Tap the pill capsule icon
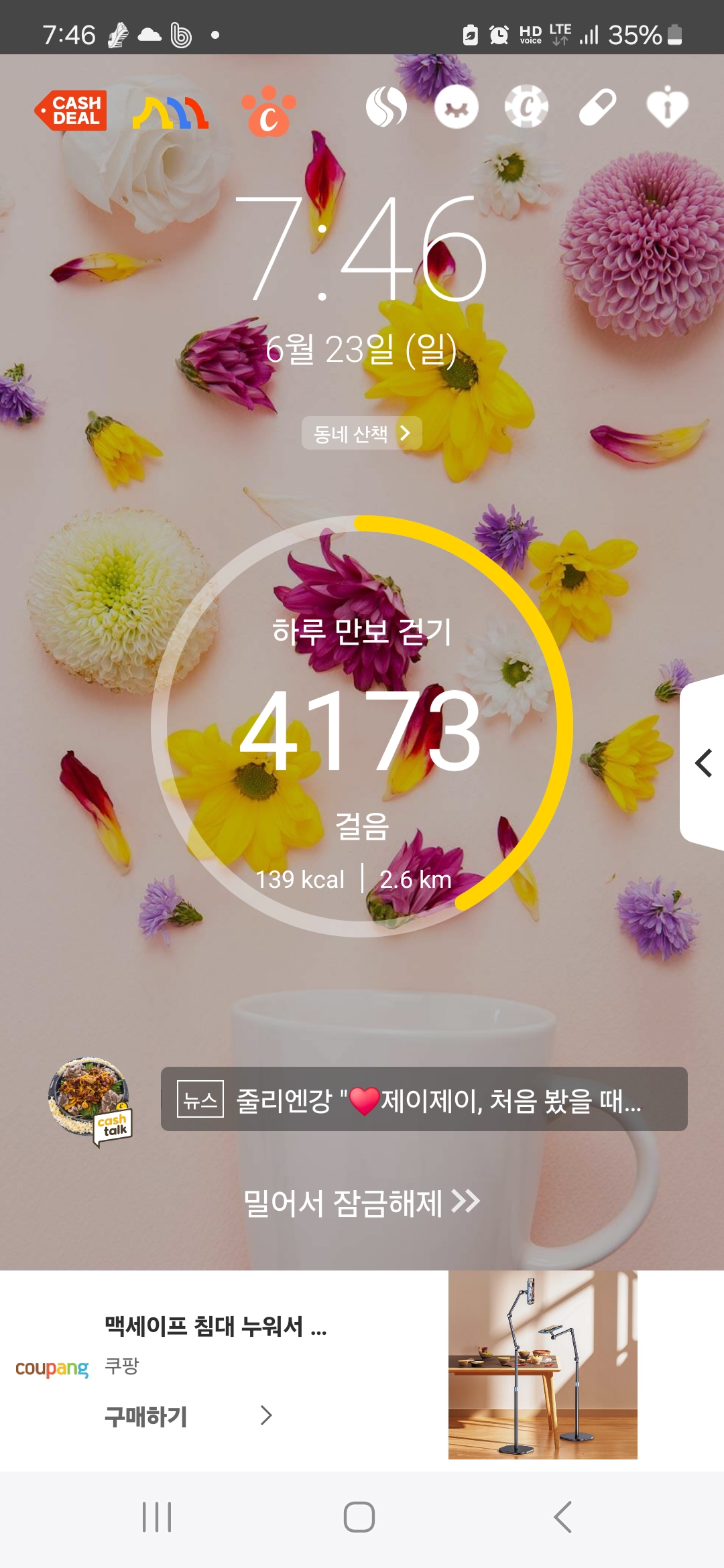724x1568 pixels. click(597, 107)
